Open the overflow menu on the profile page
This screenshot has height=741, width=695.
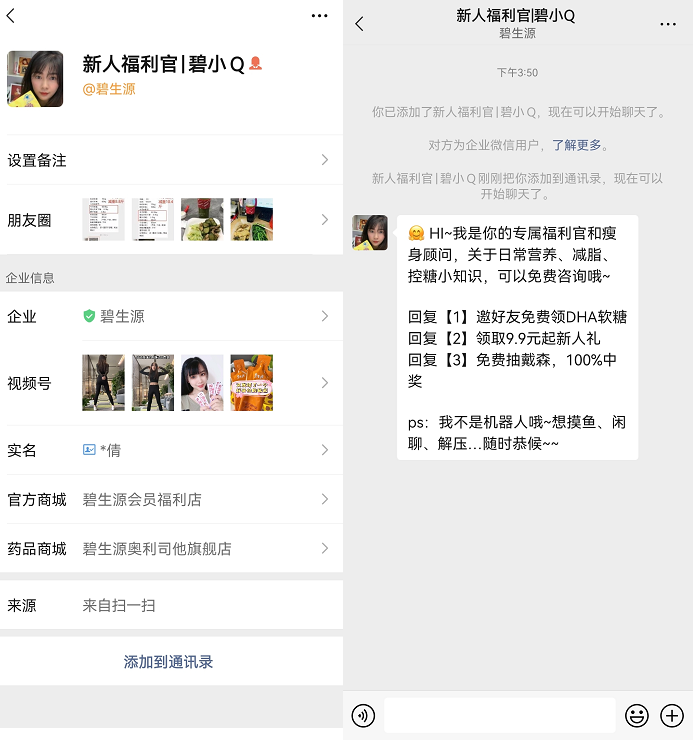(x=319, y=16)
